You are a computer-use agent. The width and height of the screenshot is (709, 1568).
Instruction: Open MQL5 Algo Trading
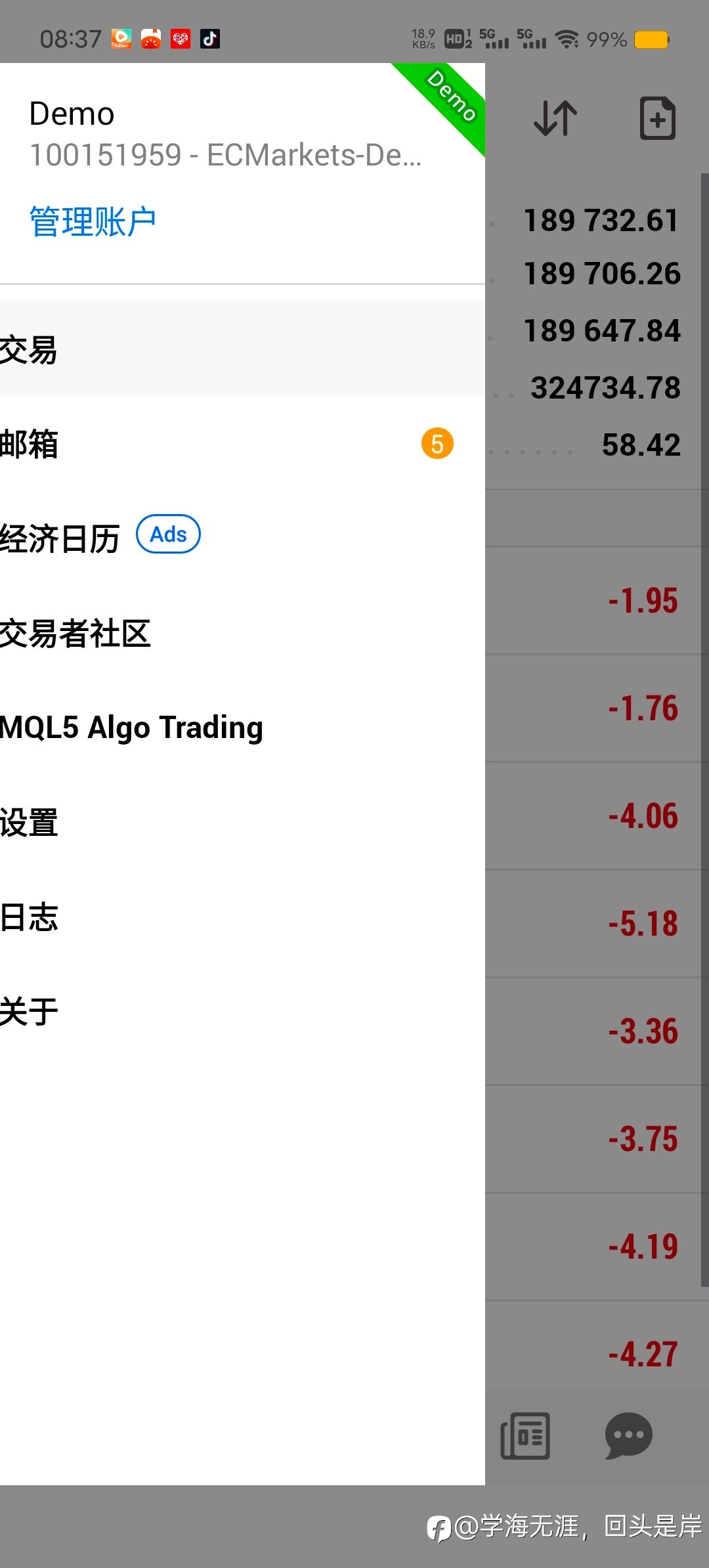(242, 728)
